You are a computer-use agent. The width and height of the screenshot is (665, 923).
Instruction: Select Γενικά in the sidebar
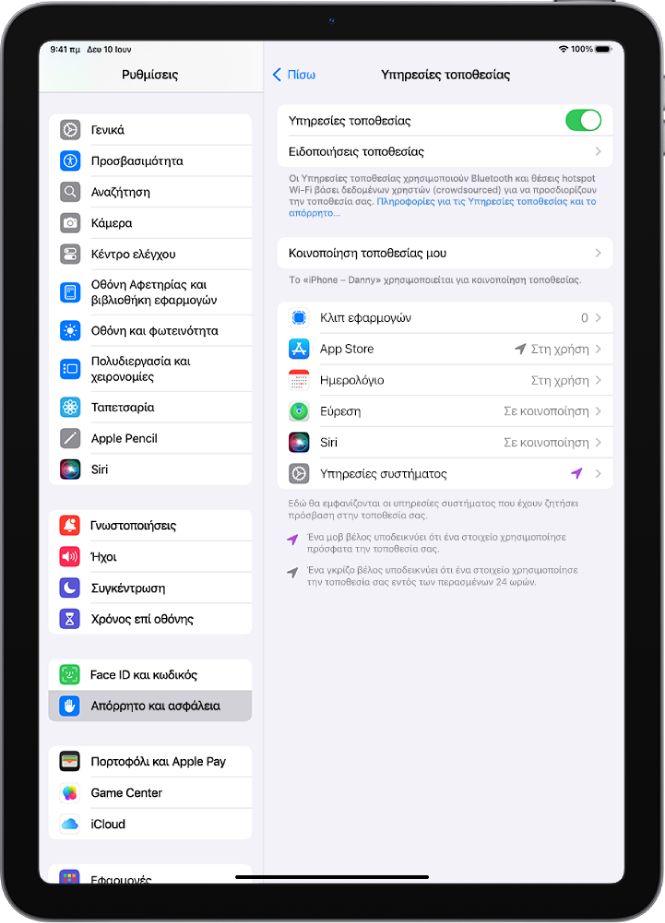(150, 130)
